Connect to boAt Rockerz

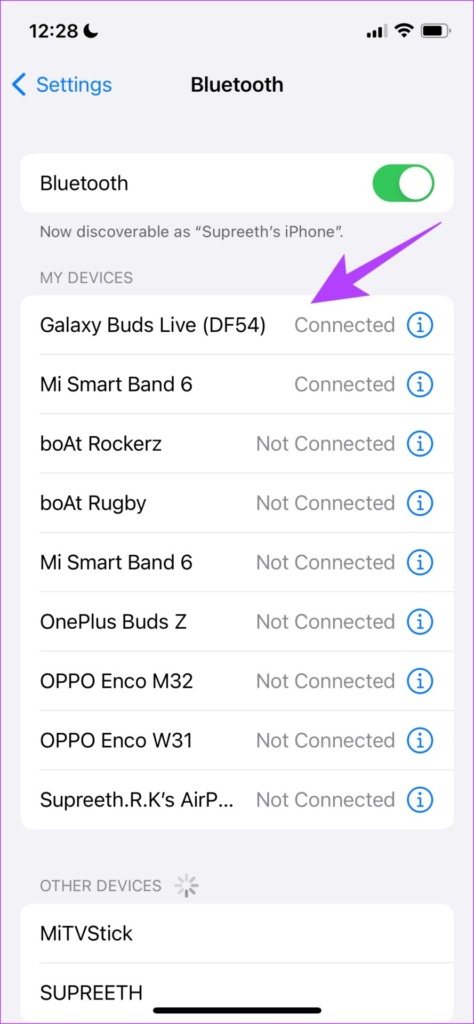[x=237, y=444]
